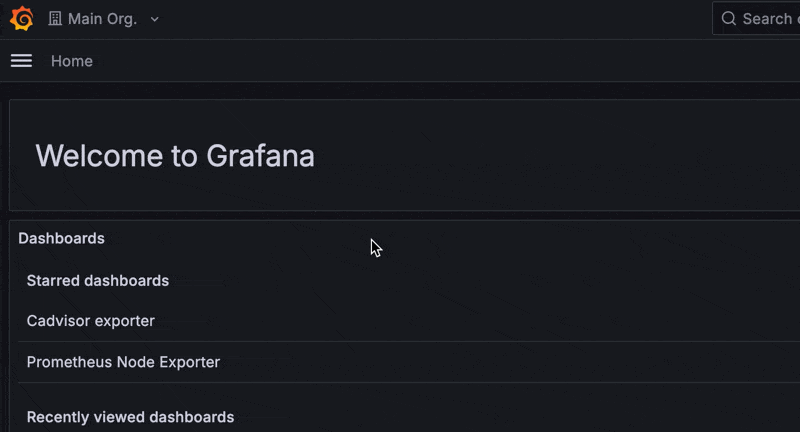This screenshot has height=432, width=800.
Task: Tap the search box
Action: point(762,19)
